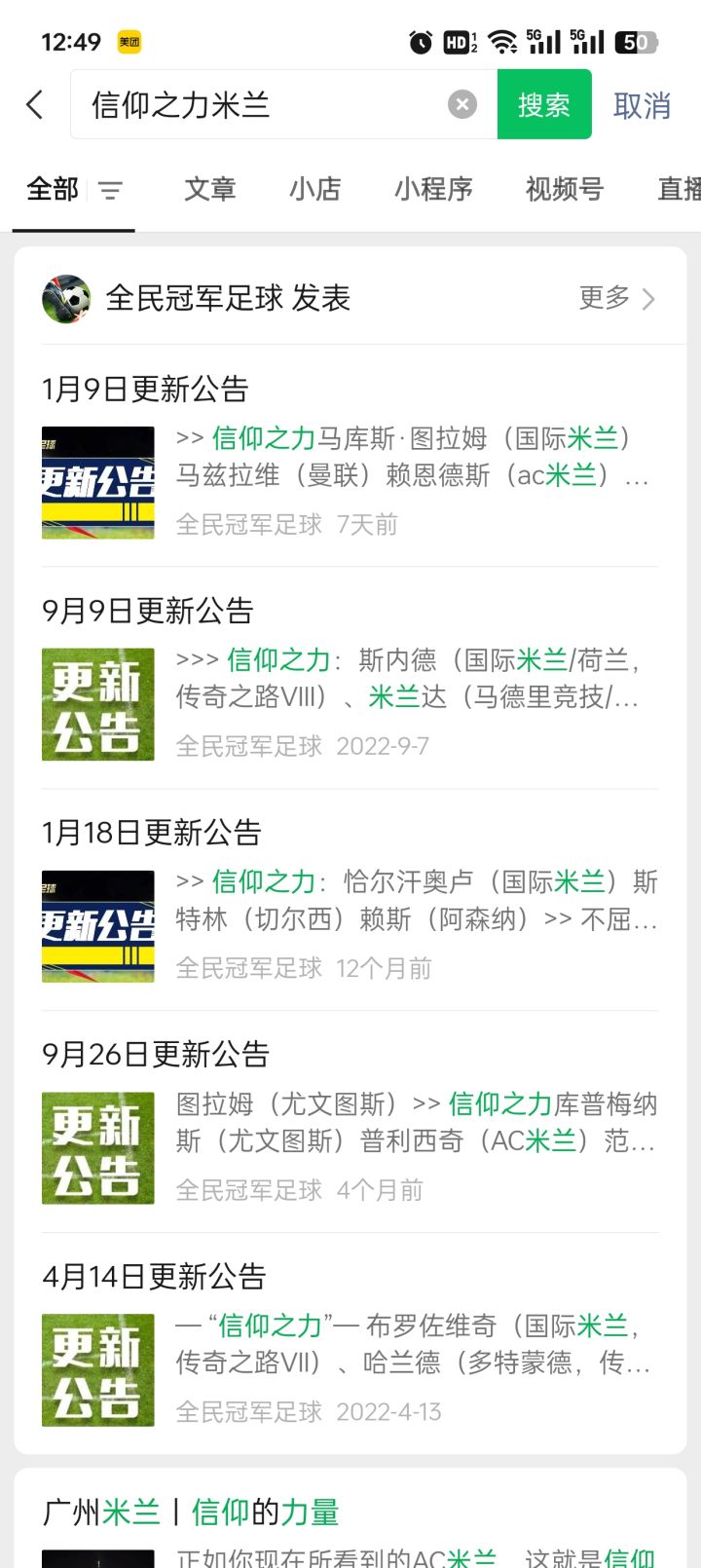Screen dimensions: 701x1568
Task: Open the 9月9日更新公告 article
Action: (349, 680)
